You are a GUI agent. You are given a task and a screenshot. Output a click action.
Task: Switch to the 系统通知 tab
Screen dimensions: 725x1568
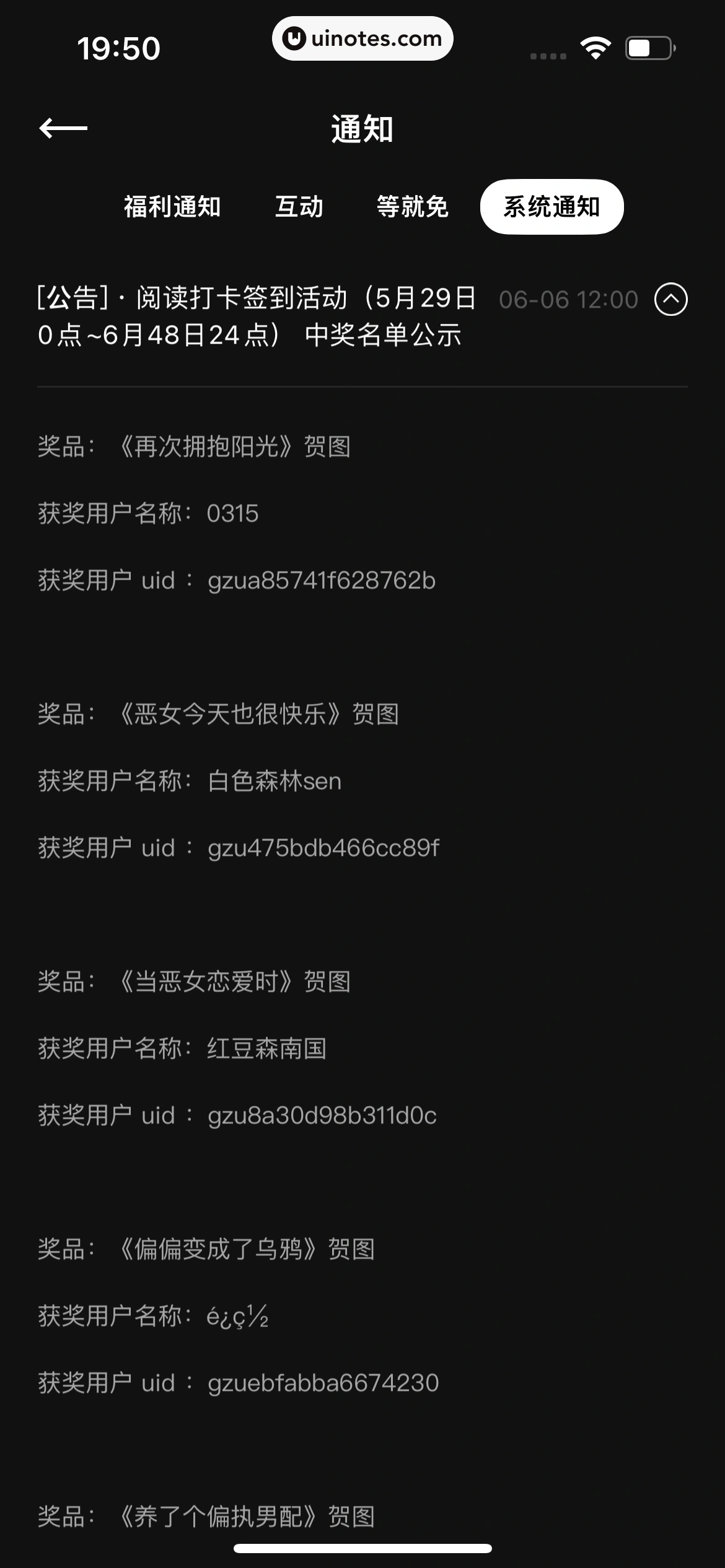551,207
